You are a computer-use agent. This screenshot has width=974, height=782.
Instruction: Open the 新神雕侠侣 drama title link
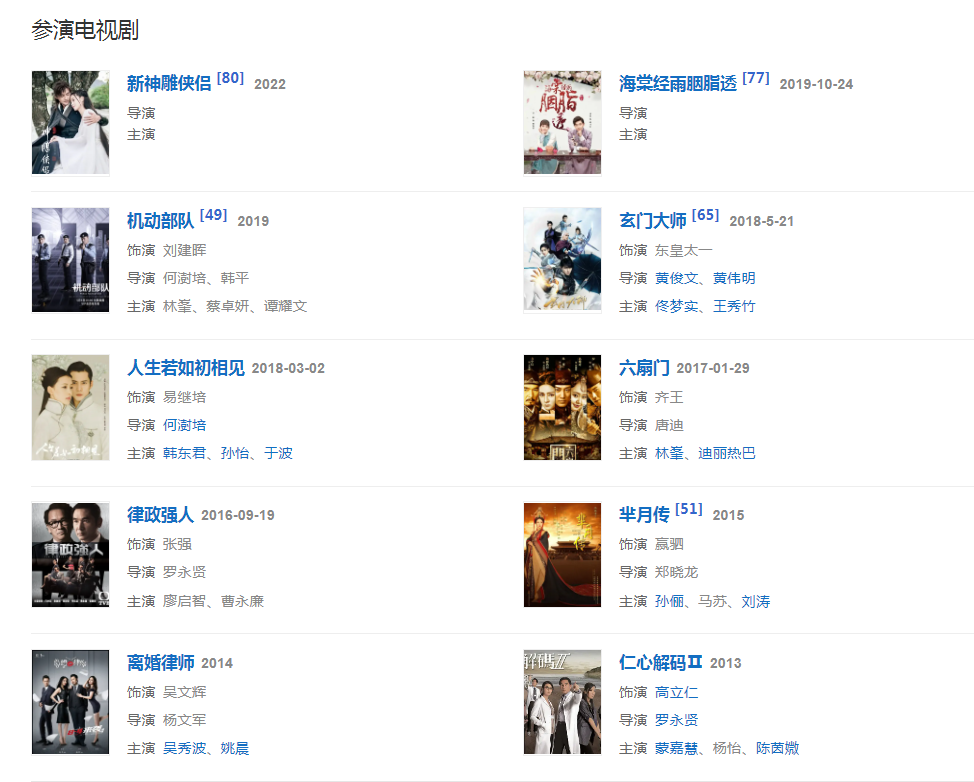(169, 84)
